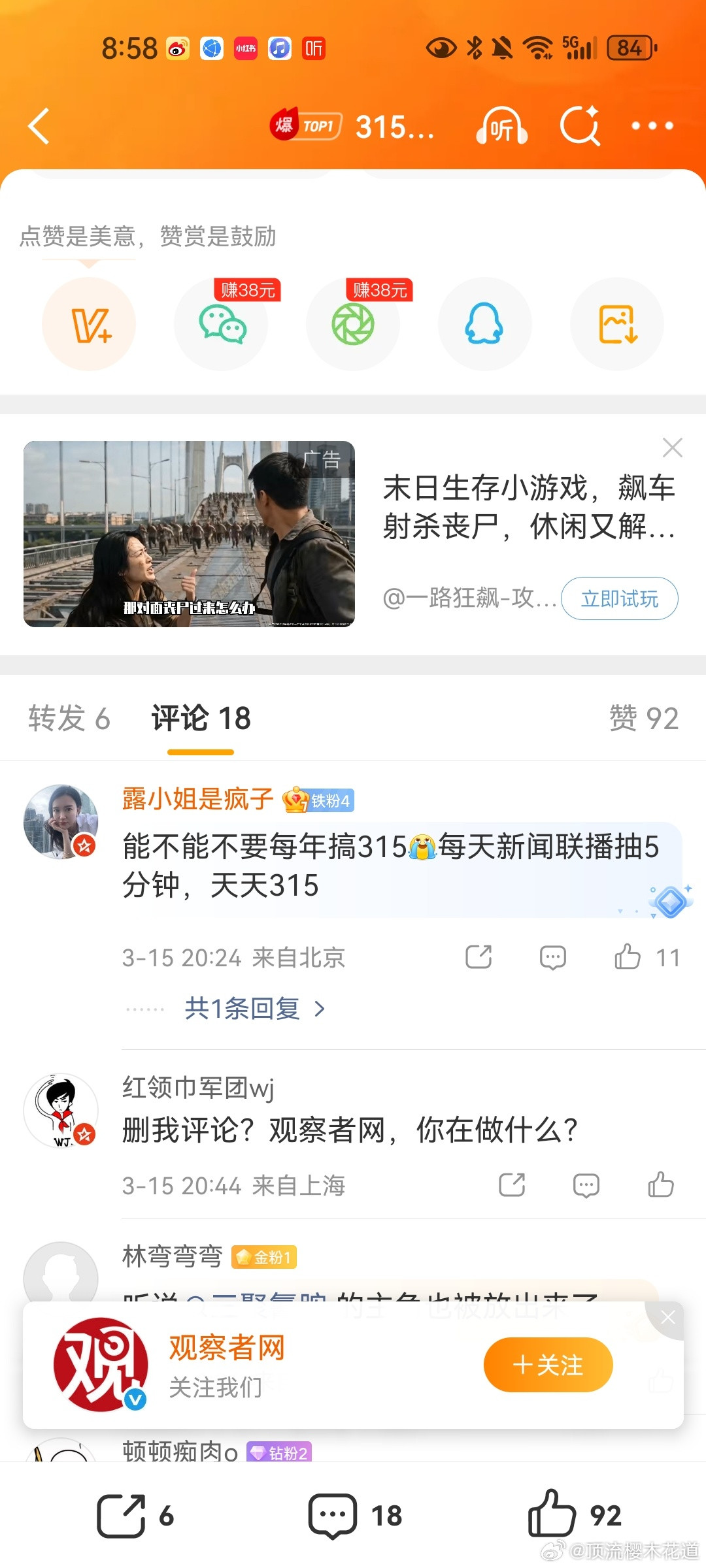Open the V+ membership share icon
The width and height of the screenshot is (706, 1568).
click(x=89, y=324)
